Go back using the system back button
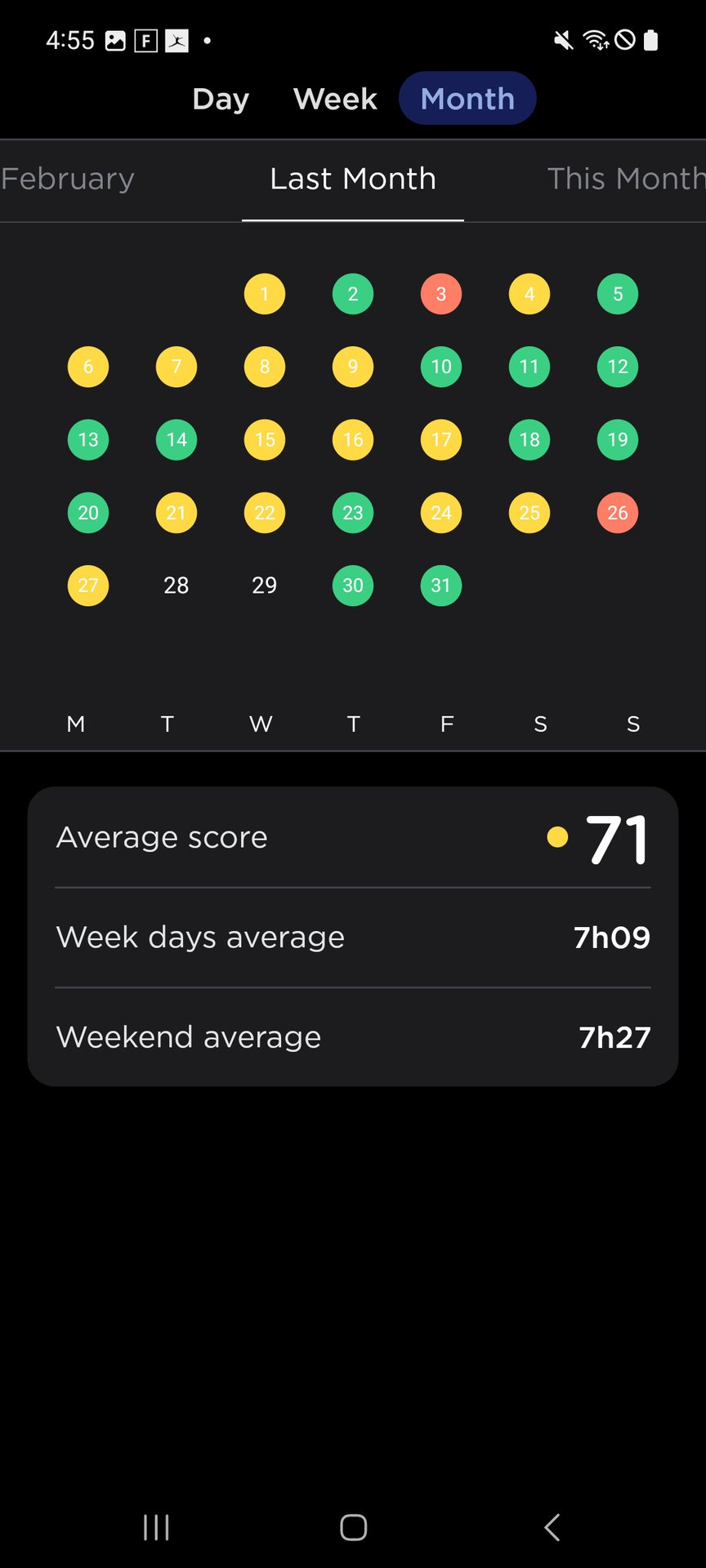 [x=552, y=1527]
